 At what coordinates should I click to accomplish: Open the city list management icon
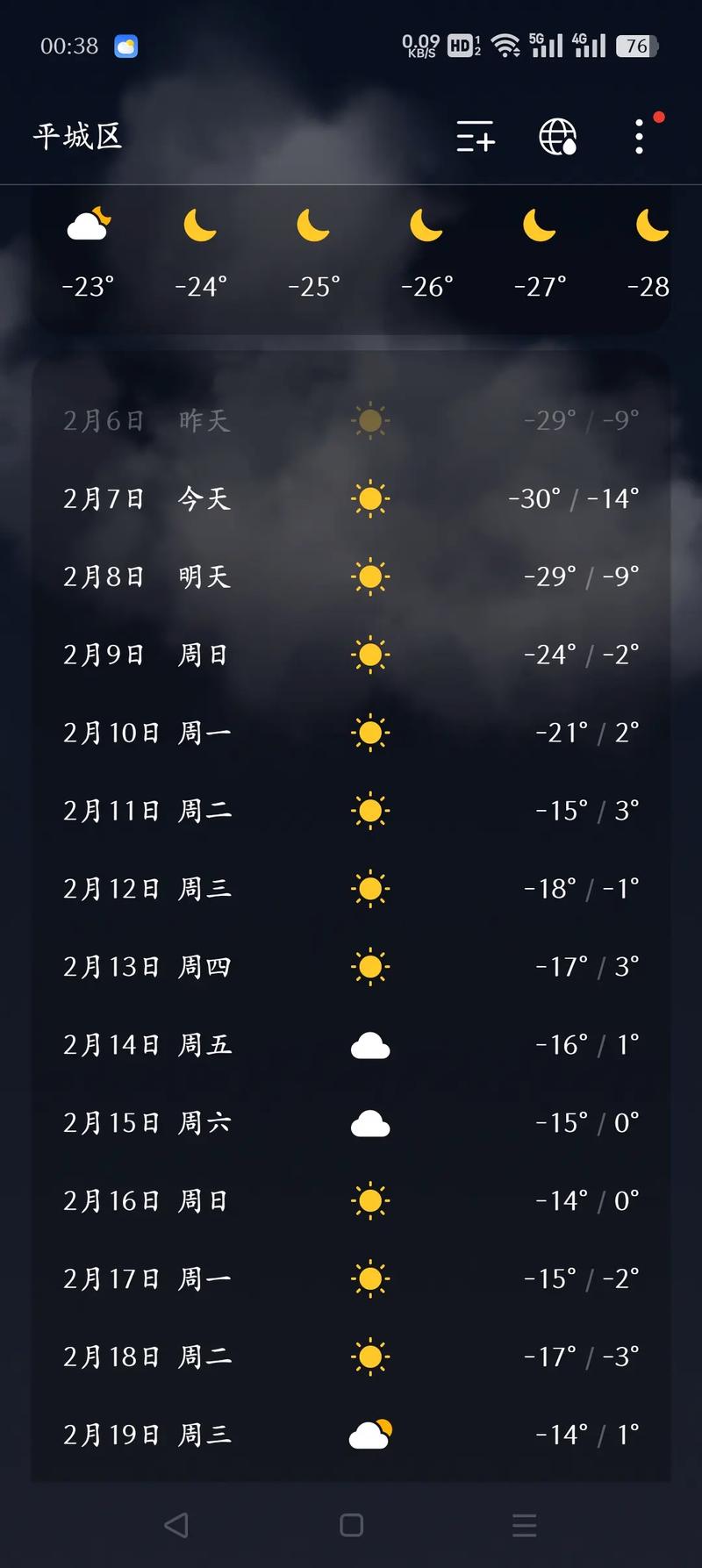click(x=476, y=137)
